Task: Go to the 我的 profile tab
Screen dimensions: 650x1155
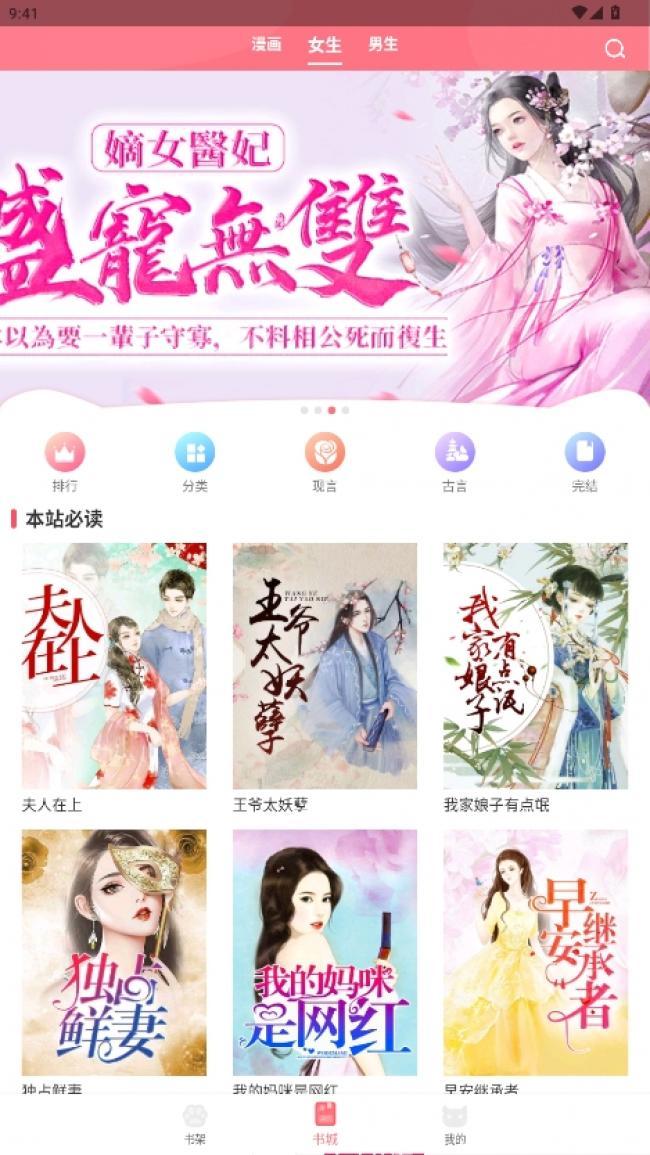Action: pyautogui.click(x=455, y=1123)
